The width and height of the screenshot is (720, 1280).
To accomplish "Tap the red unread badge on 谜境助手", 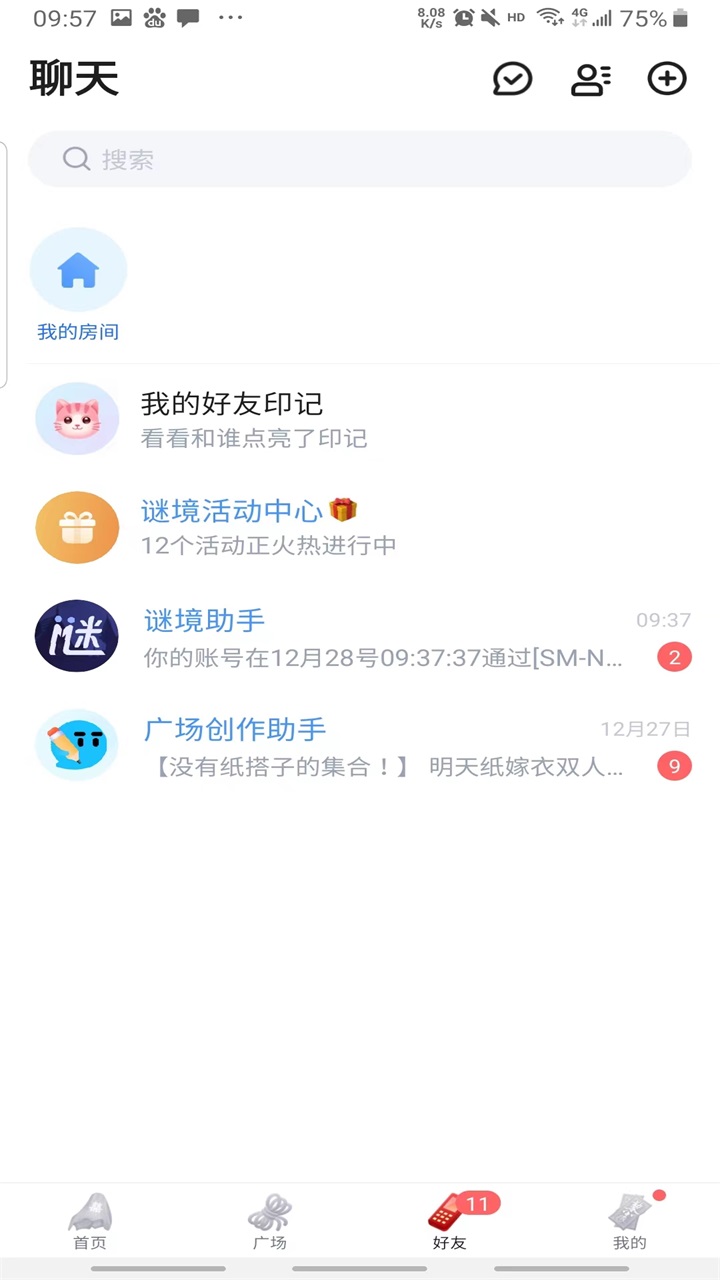I will [x=674, y=657].
